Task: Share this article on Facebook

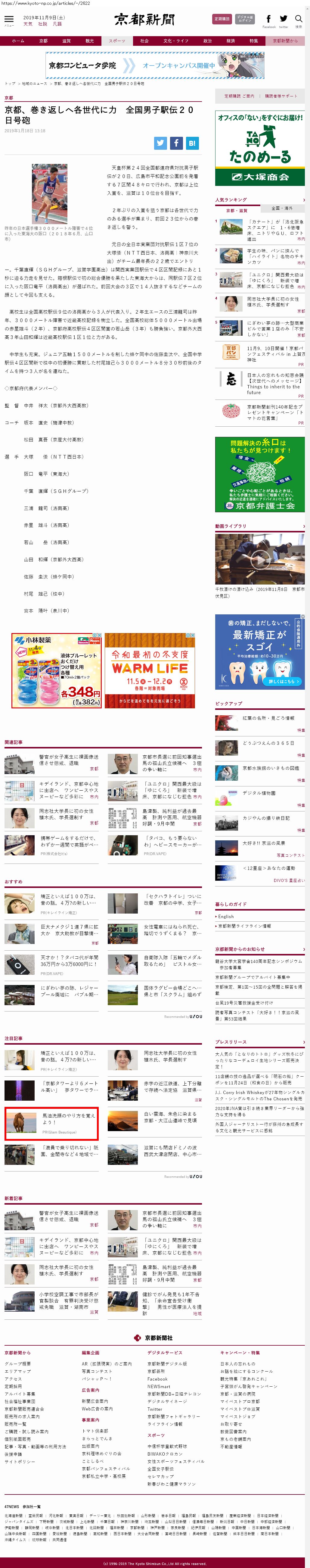Action: pos(176,143)
